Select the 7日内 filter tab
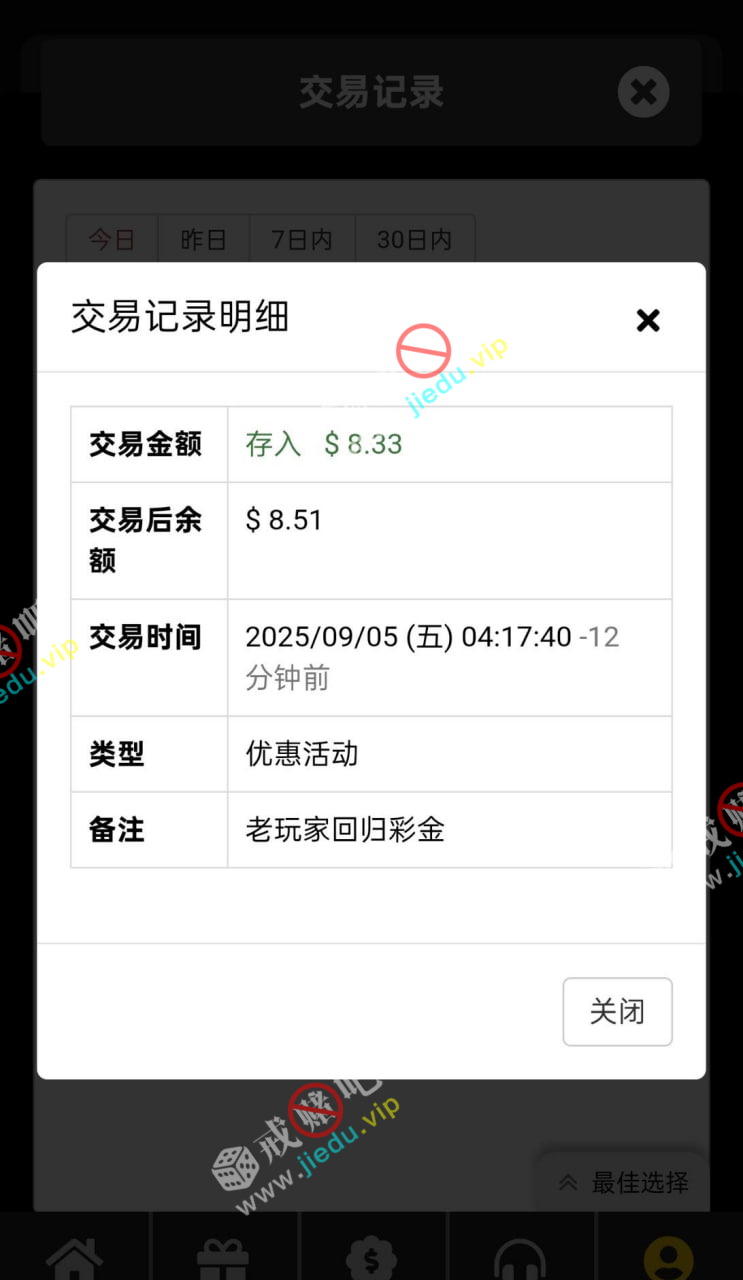The height and width of the screenshot is (1280, 743). pos(302,240)
